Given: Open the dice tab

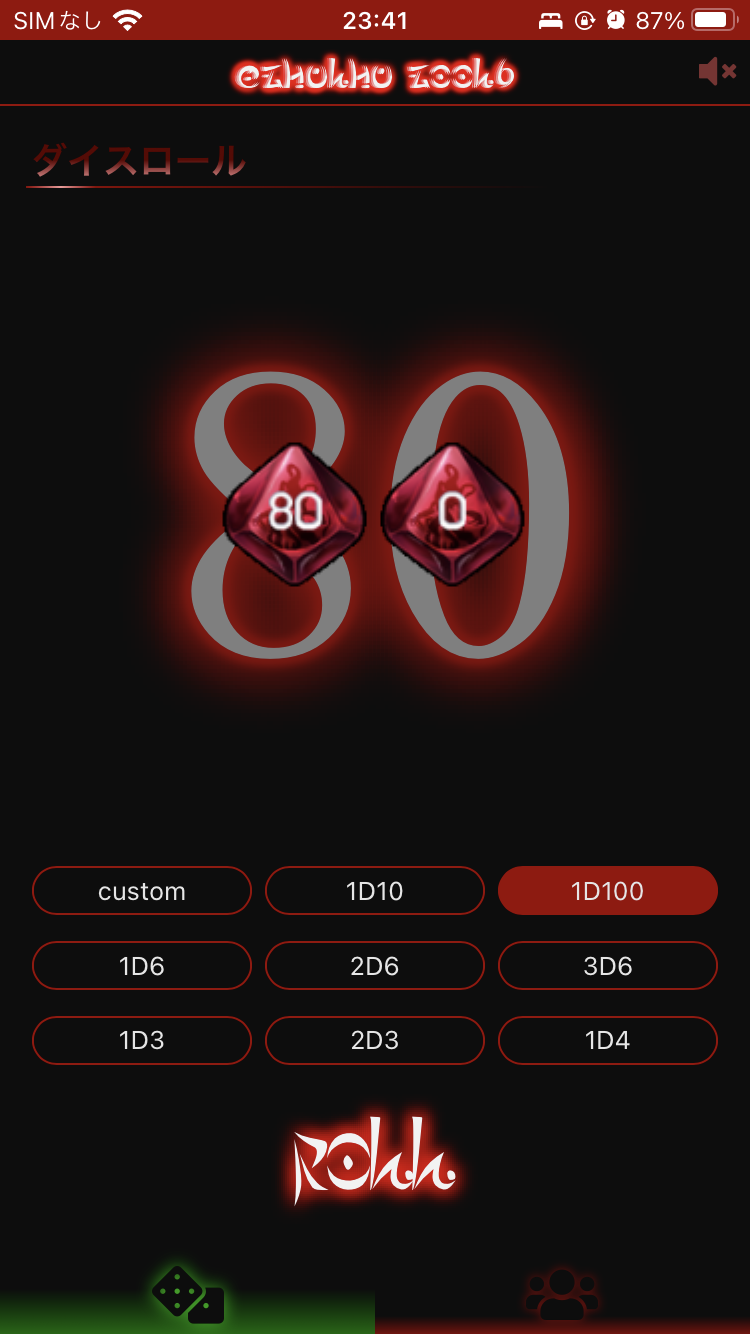Looking at the screenshot, I should coord(187,1295).
